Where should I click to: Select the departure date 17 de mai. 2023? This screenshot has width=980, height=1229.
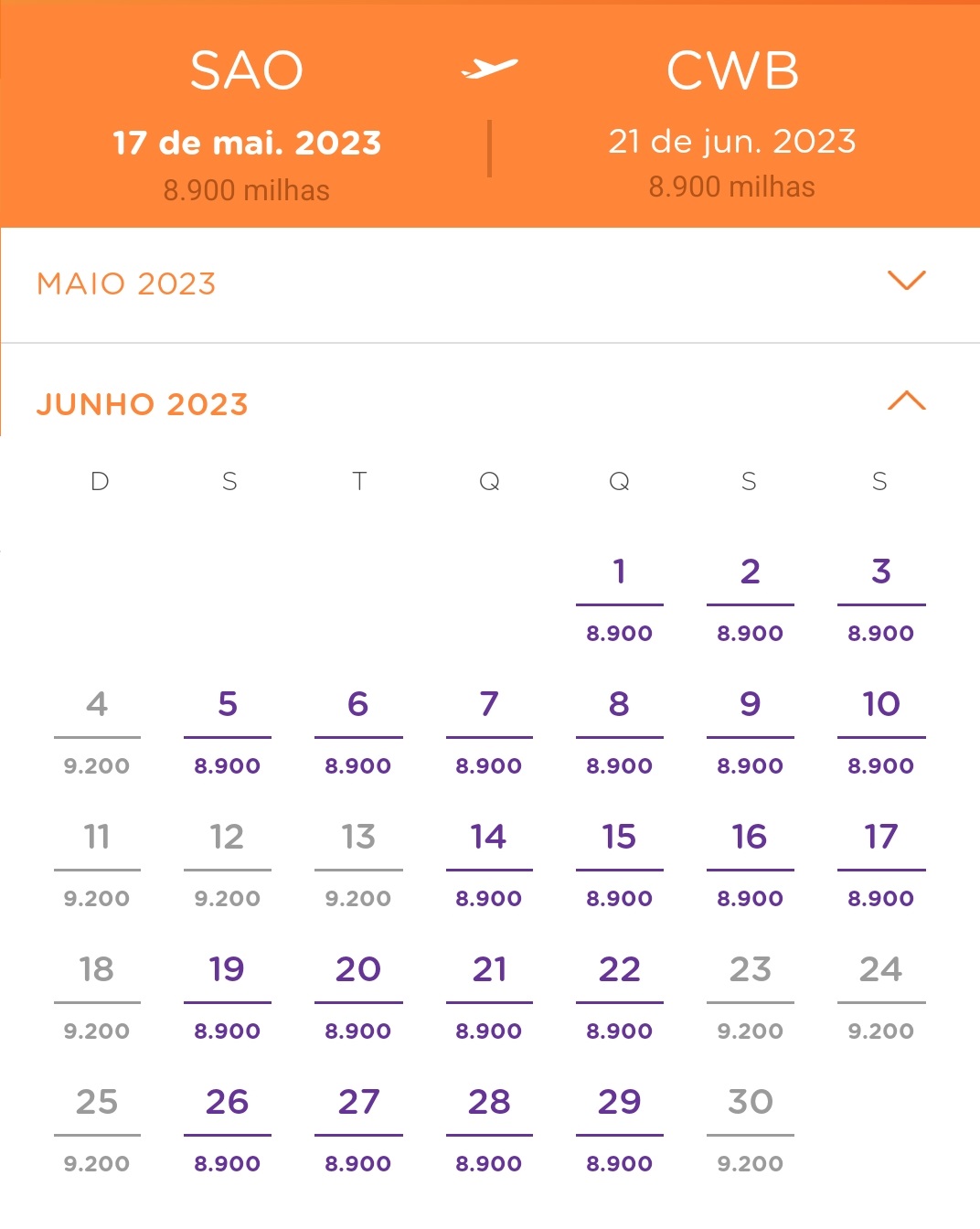[246, 144]
